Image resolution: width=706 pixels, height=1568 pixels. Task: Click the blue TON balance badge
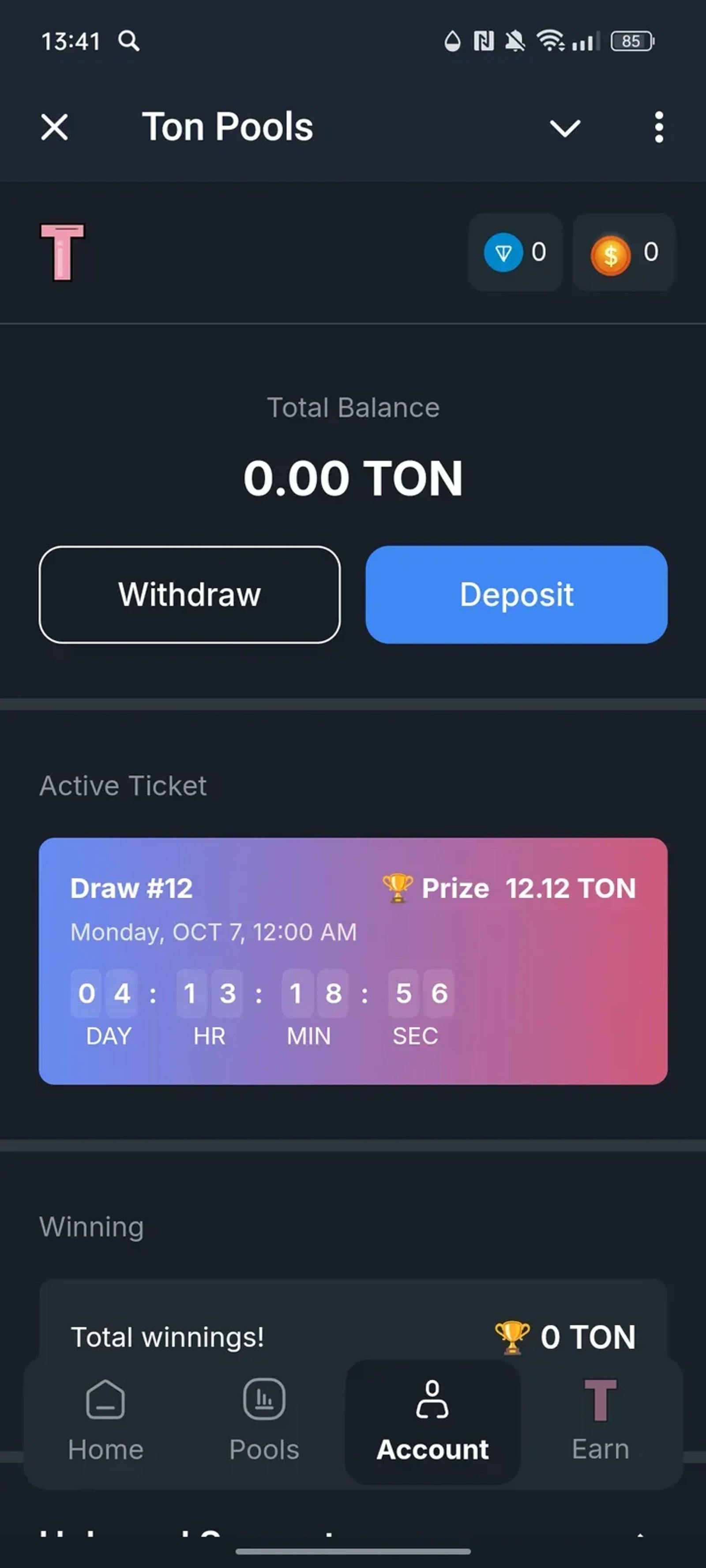coord(515,253)
